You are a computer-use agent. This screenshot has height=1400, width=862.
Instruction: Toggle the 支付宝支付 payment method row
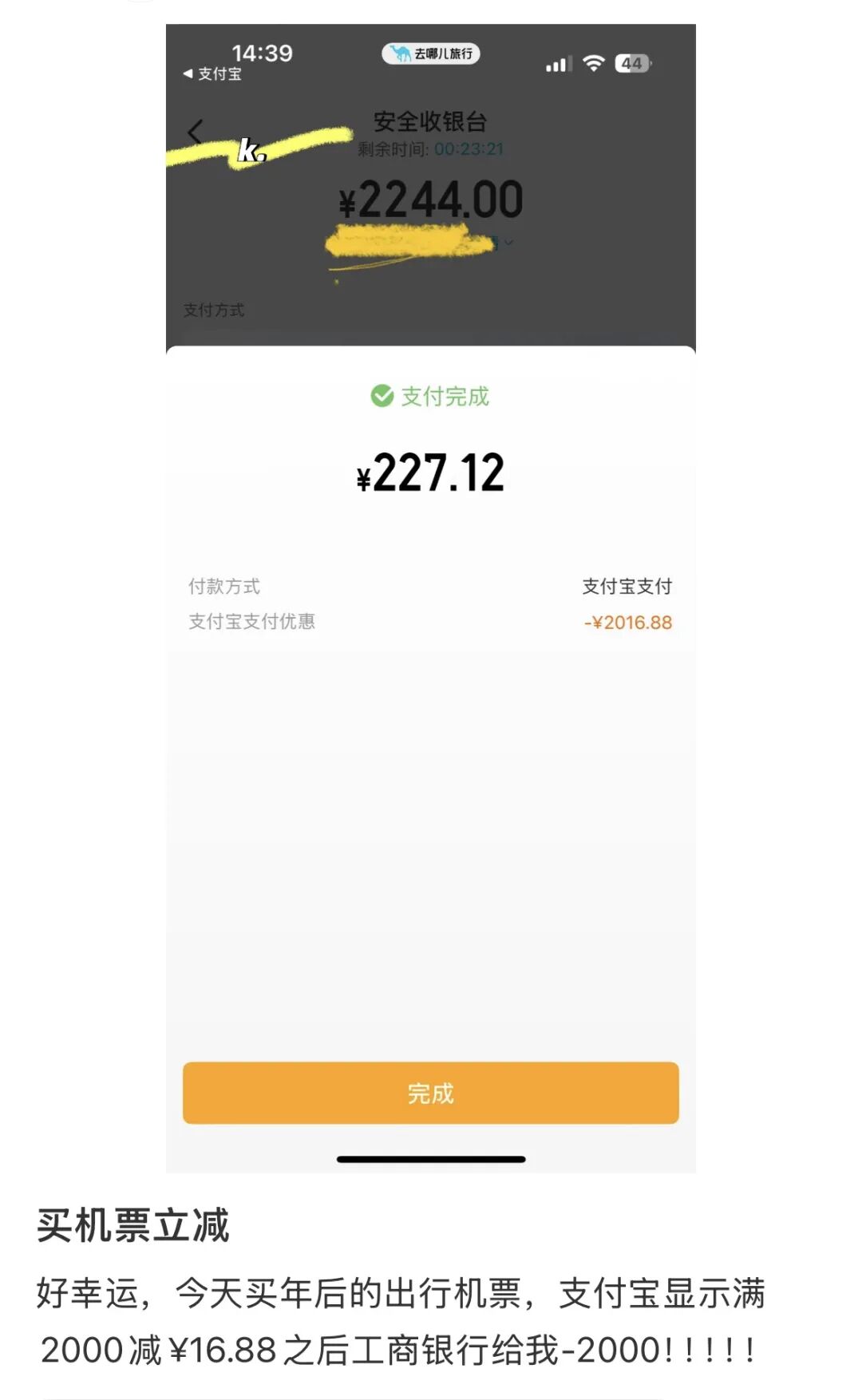click(628, 585)
